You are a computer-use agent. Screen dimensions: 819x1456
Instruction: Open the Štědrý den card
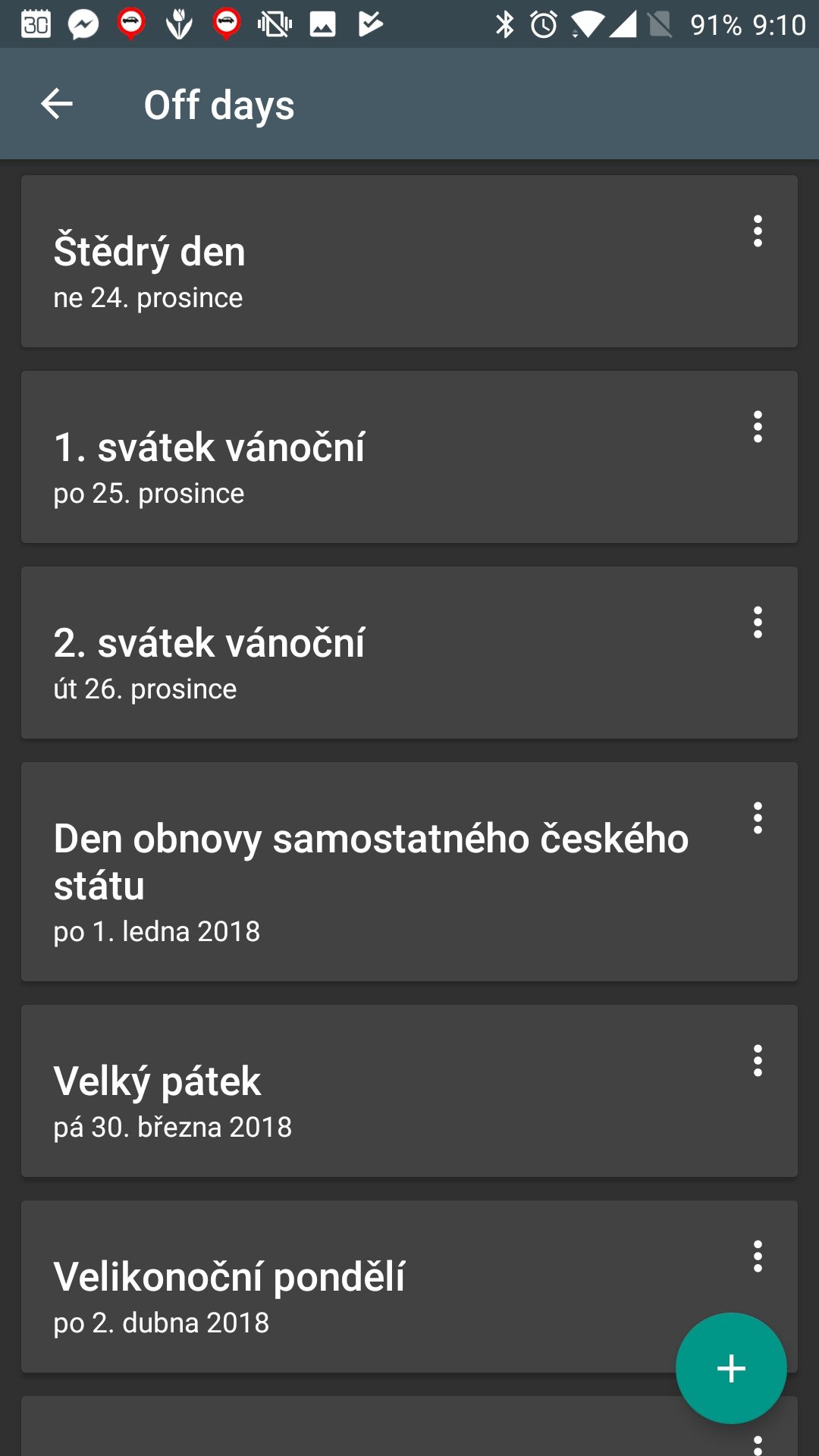coord(409,262)
